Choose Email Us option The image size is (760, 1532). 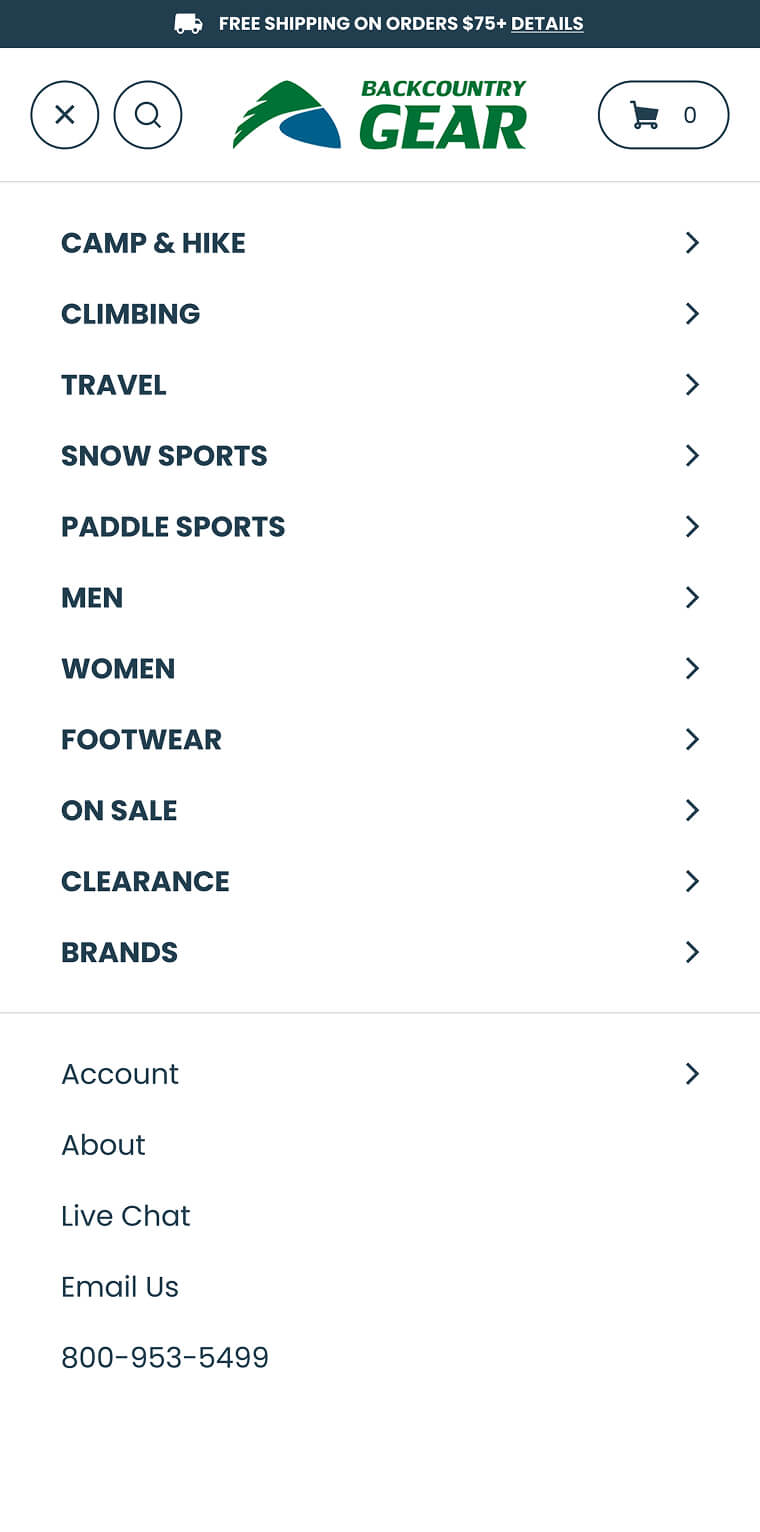click(x=119, y=1287)
